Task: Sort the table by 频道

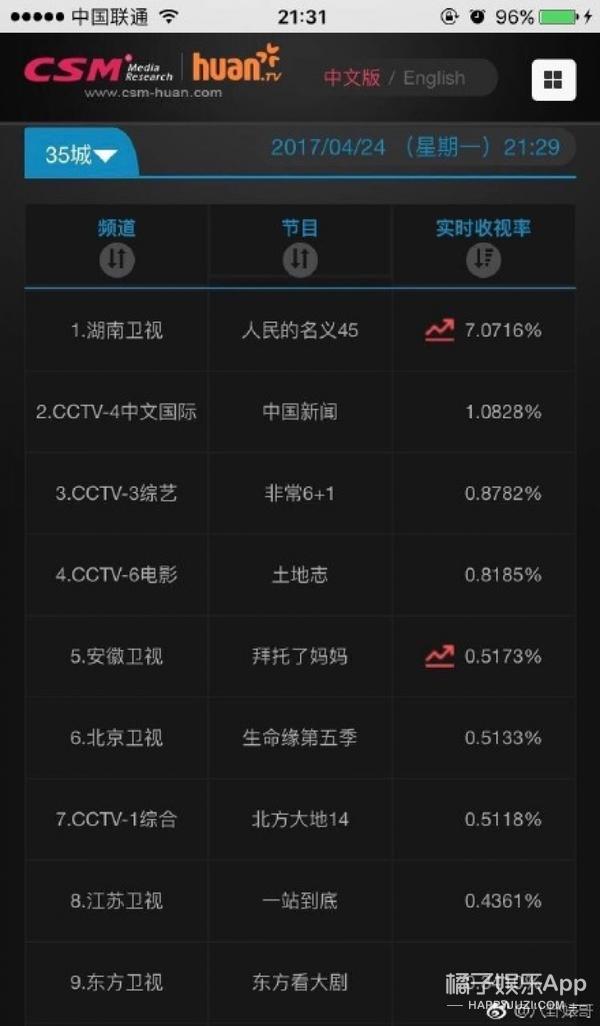Action: 117,259
